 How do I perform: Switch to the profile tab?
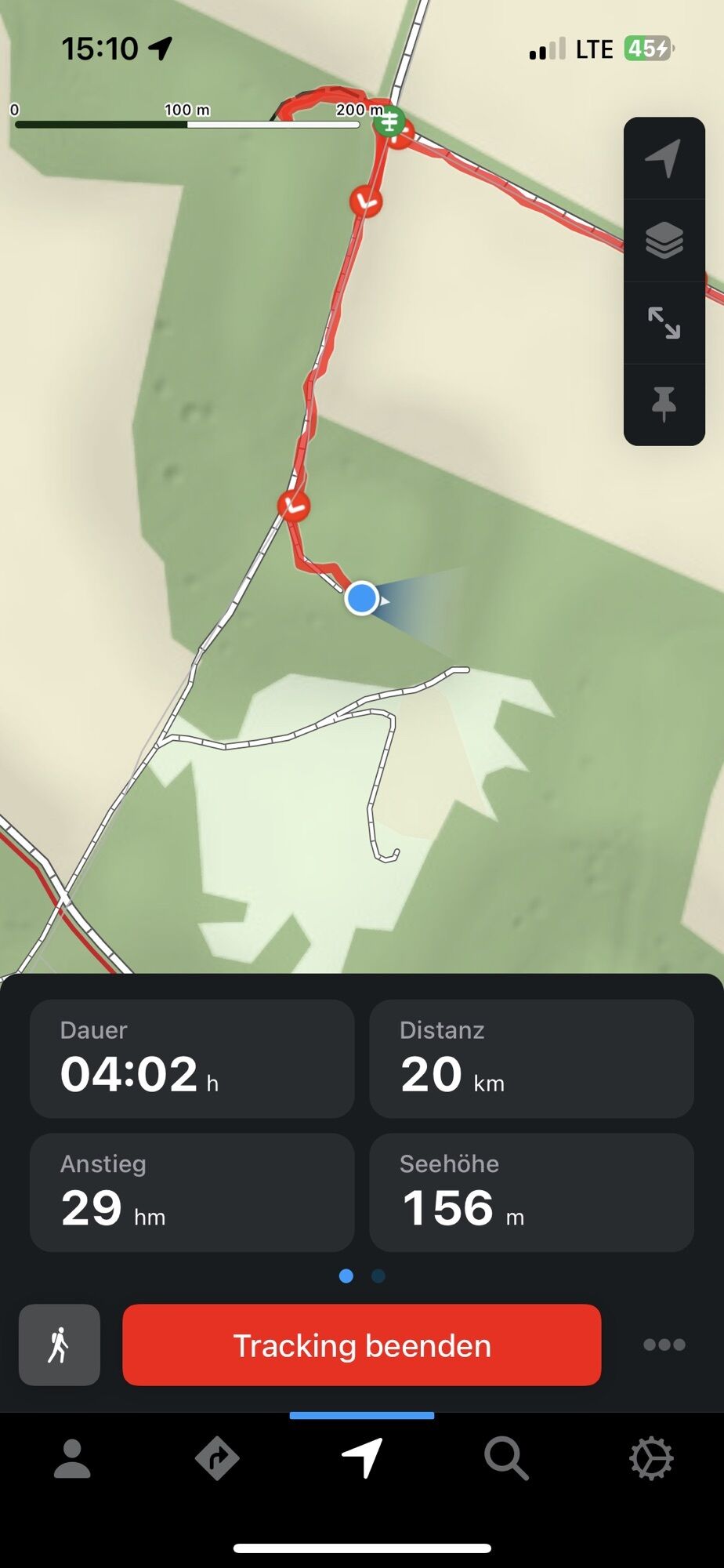(72, 1459)
